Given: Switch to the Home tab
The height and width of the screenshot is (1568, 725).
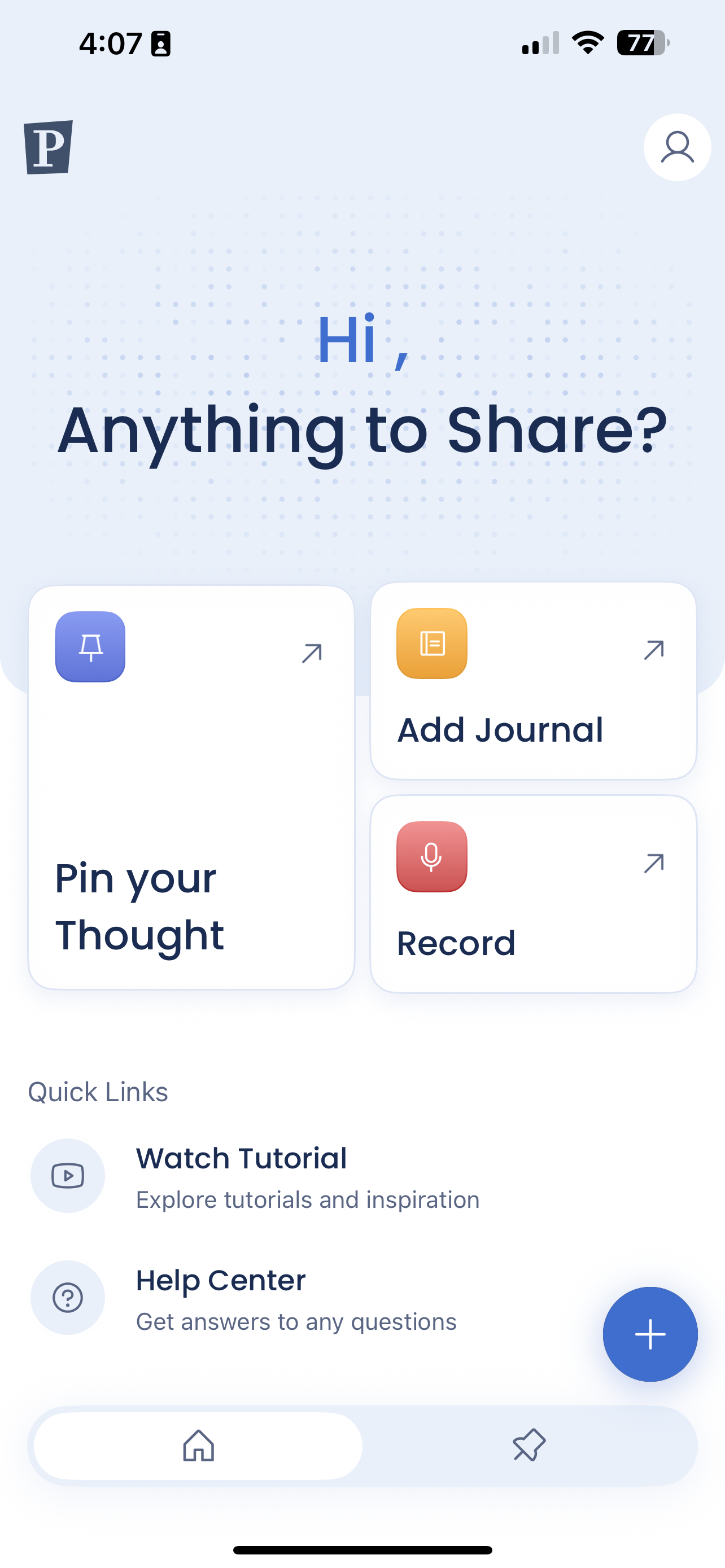Looking at the screenshot, I should pos(198,1446).
